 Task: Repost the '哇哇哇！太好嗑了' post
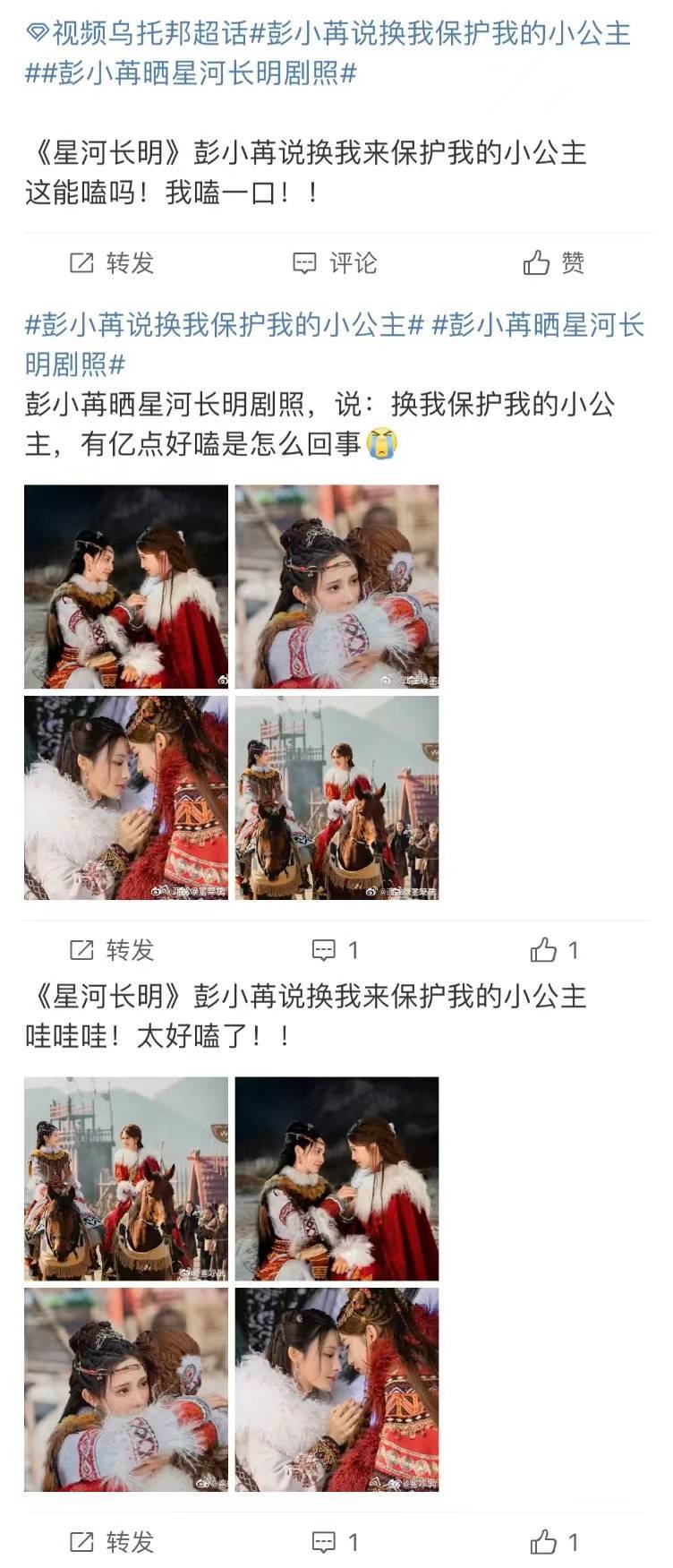(x=112, y=1542)
